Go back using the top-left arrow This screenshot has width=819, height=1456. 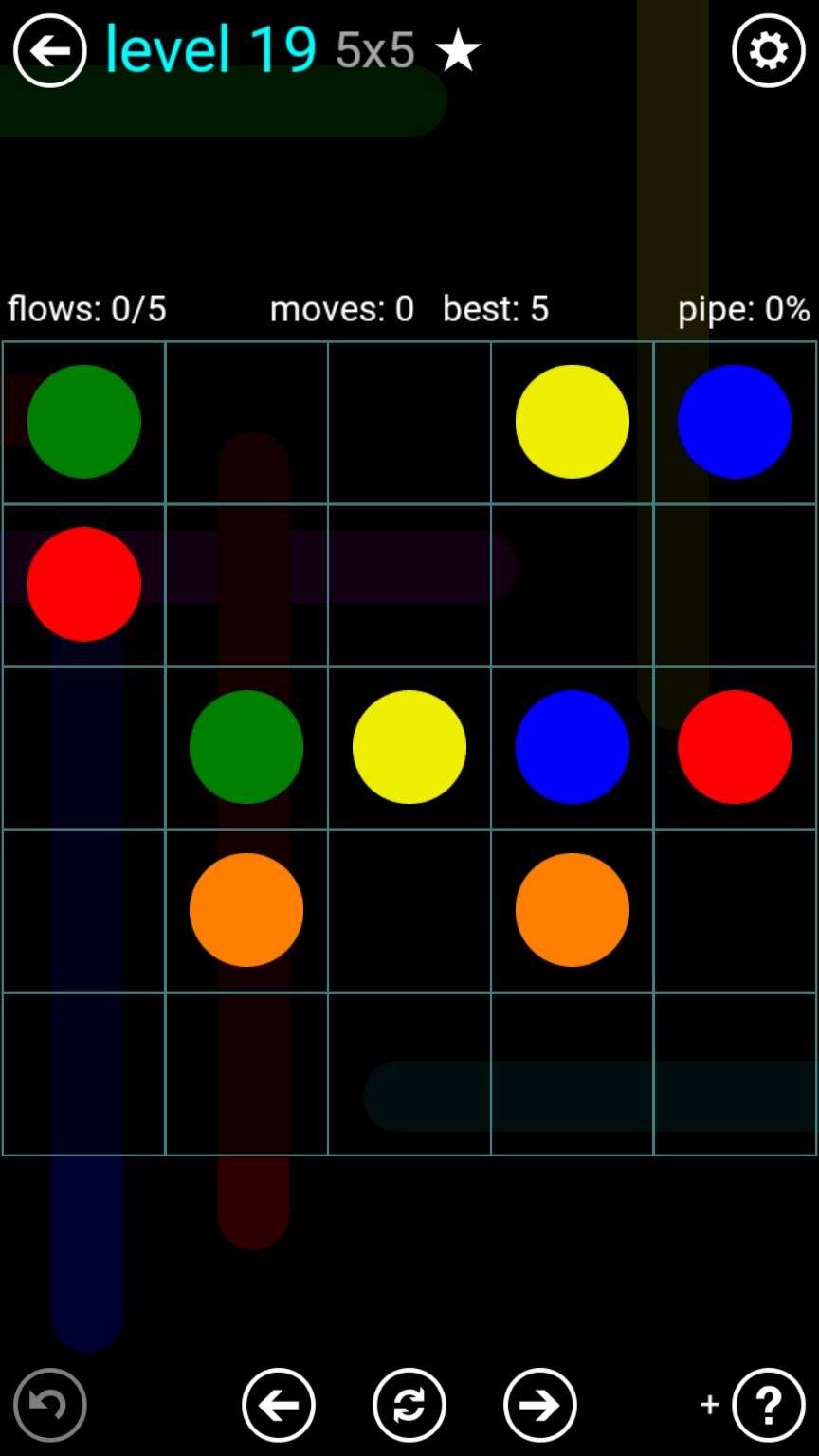pyautogui.click(x=49, y=50)
